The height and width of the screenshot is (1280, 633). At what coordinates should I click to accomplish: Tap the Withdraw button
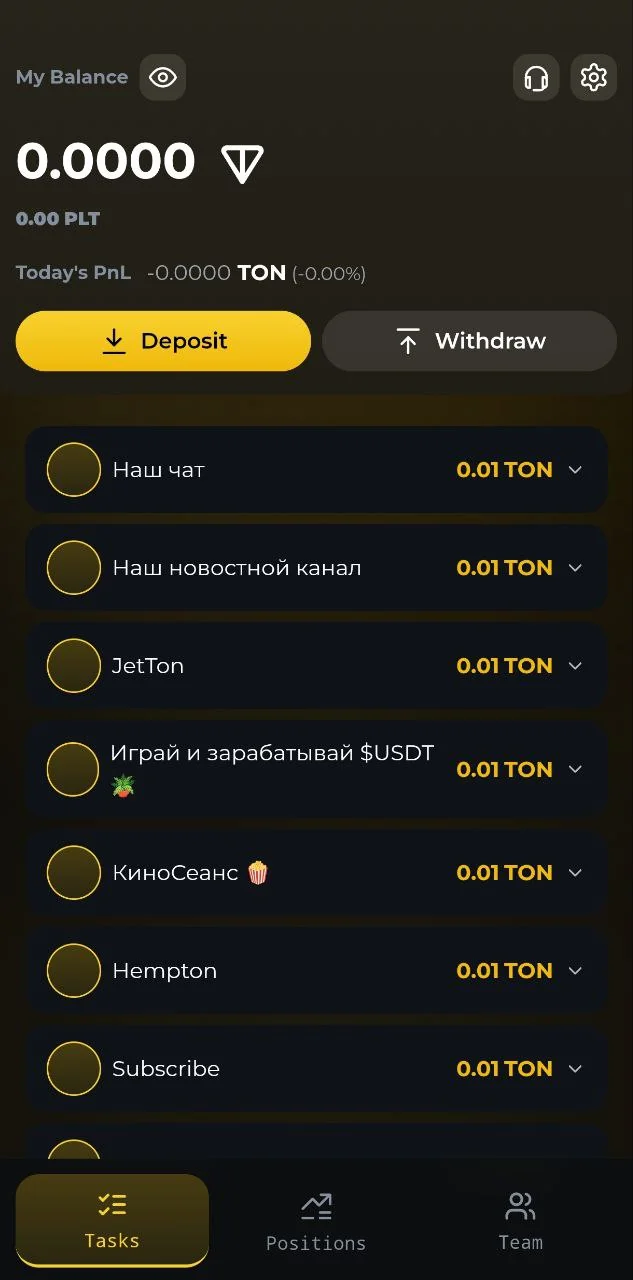click(x=469, y=341)
